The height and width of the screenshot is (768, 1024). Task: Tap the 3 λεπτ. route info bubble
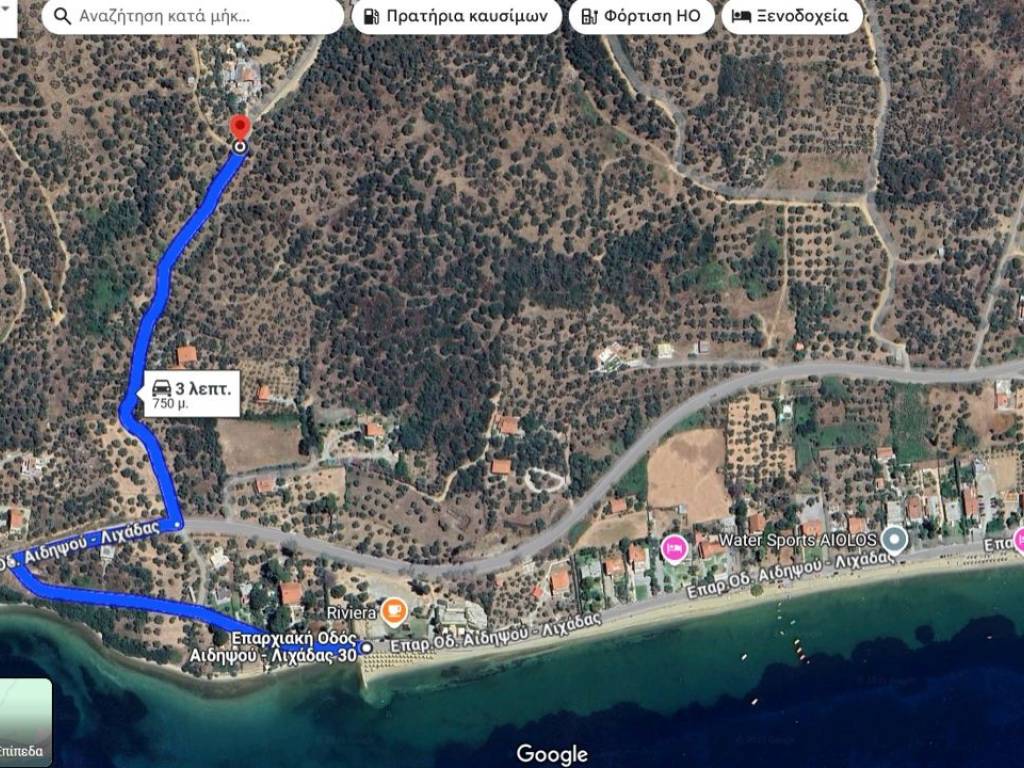pyautogui.click(x=191, y=392)
